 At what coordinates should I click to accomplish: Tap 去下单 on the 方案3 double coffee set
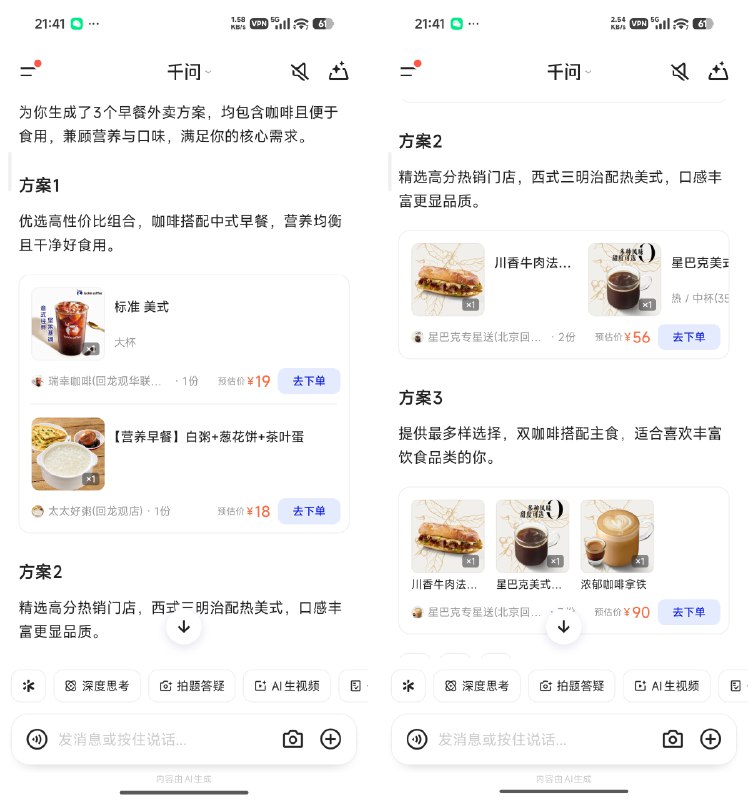pyautogui.click(x=689, y=613)
